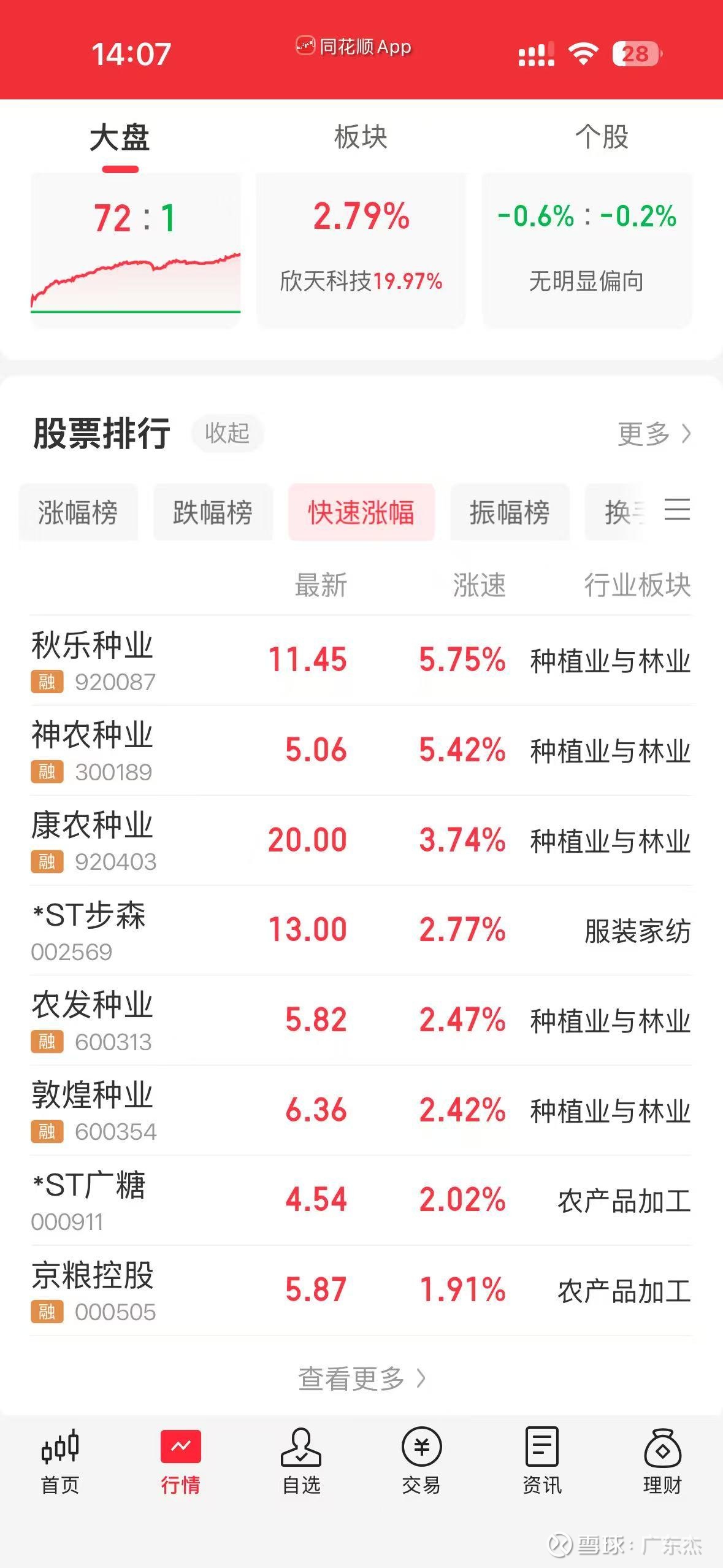The image size is (723, 1568).
Task: Select the 振幅榜 chip
Action: [510, 512]
